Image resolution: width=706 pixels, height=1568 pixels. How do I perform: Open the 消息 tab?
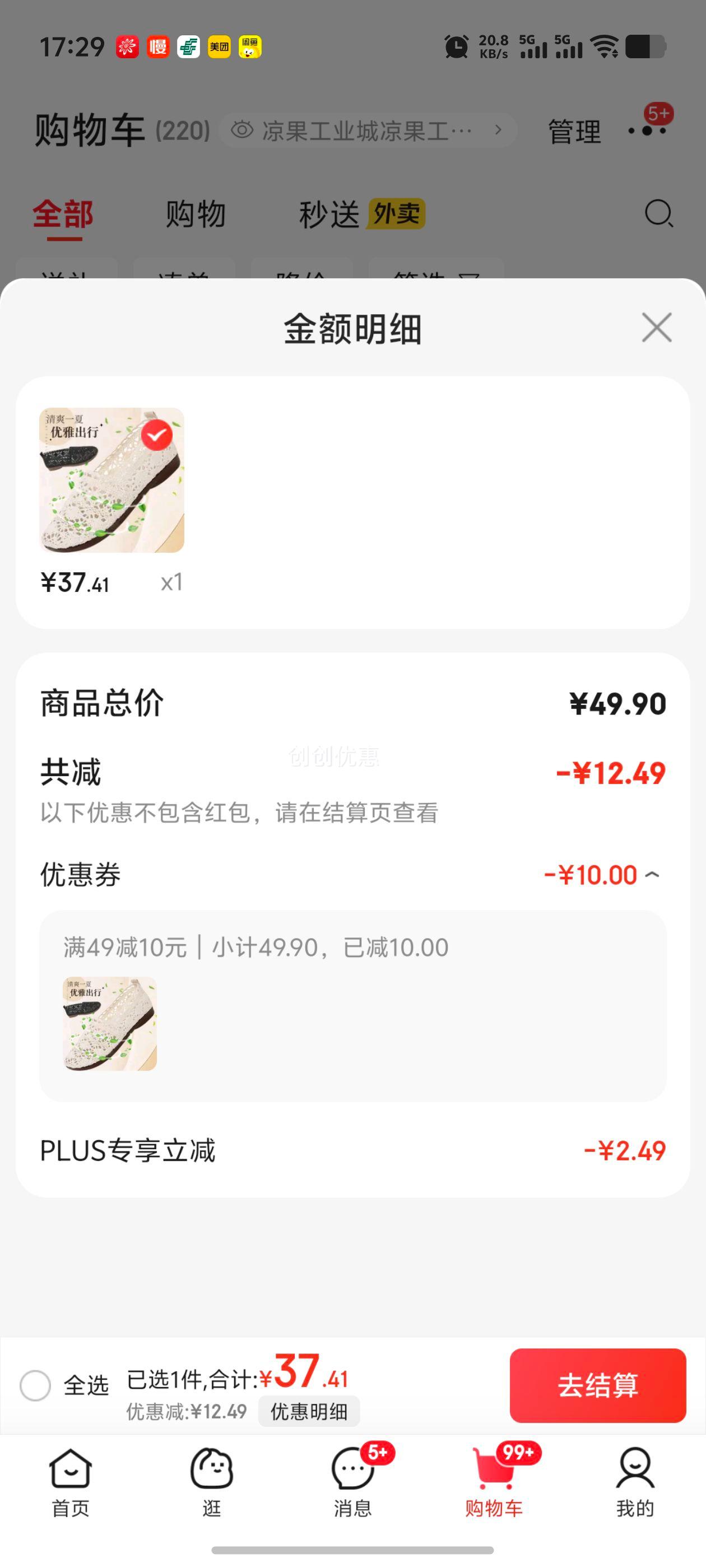(352, 1482)
